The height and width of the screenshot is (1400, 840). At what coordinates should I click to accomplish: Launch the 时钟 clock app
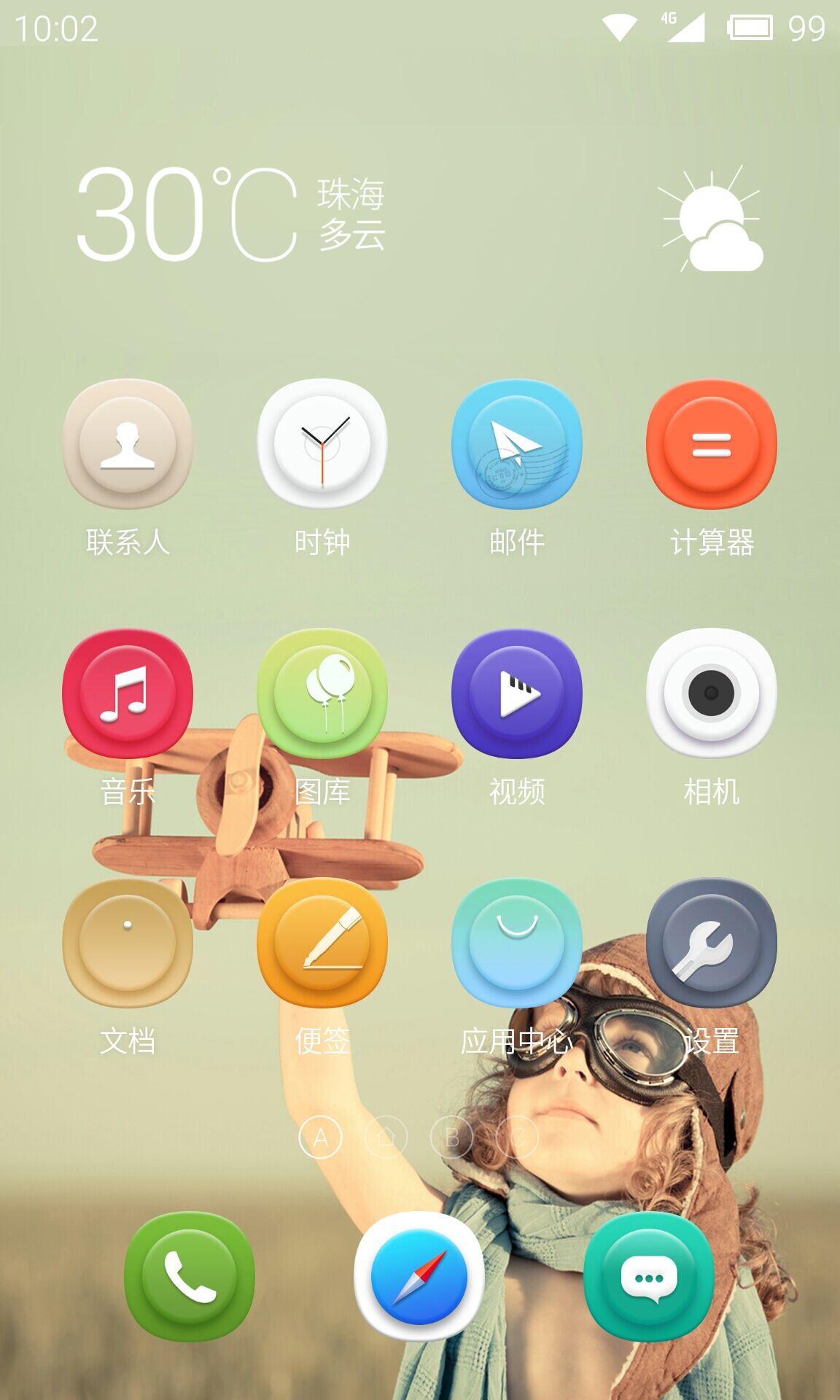point(322,443)
